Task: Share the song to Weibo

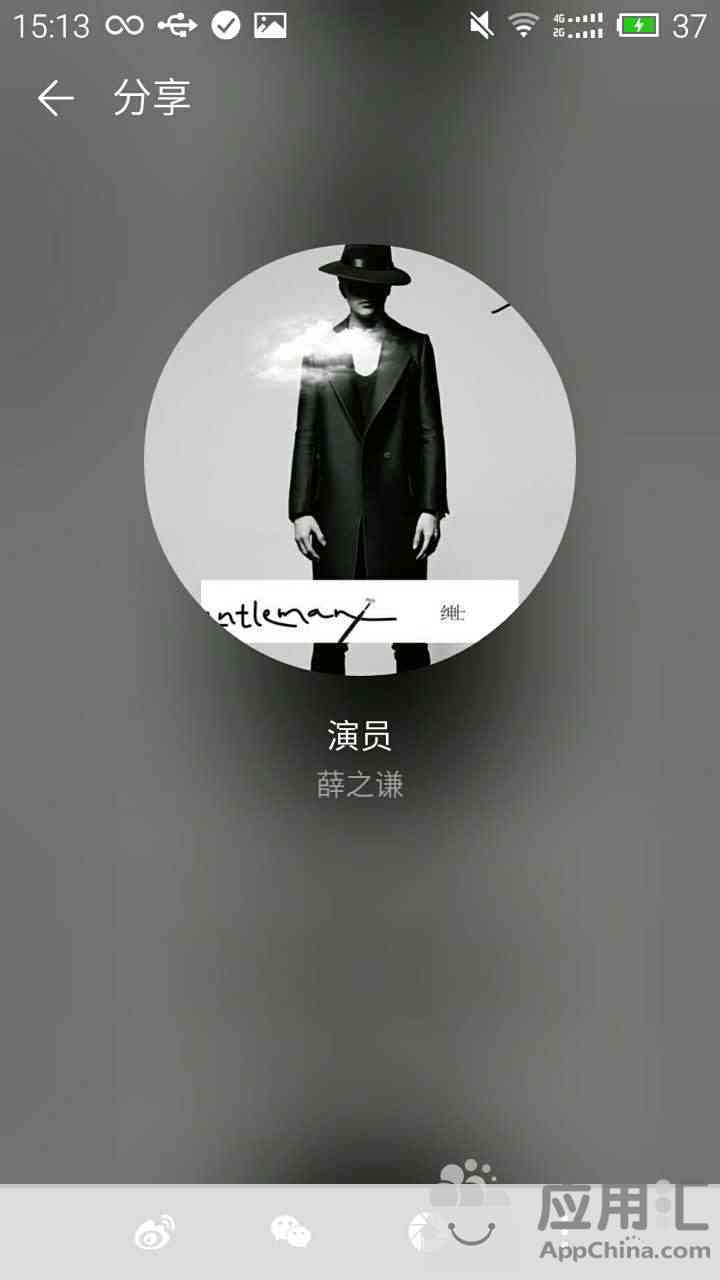Action: tap(155, 1232)
